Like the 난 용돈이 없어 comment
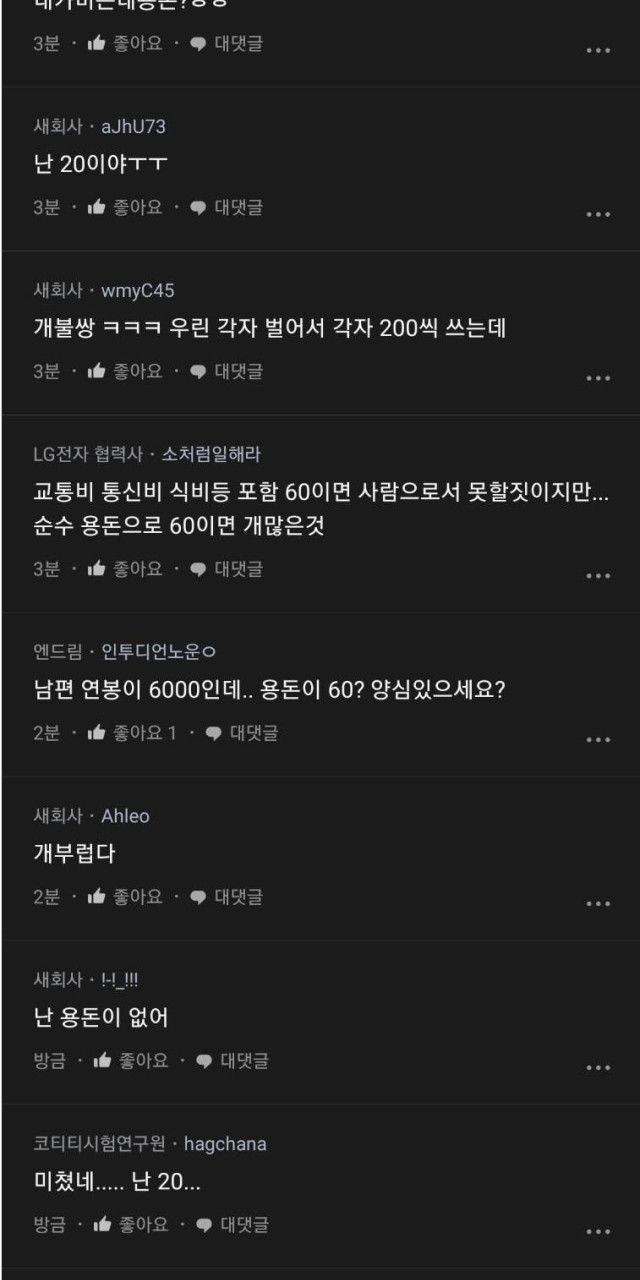This screenshot has width=640, height=1280. pyautogui.click(x=130, y=1061)
